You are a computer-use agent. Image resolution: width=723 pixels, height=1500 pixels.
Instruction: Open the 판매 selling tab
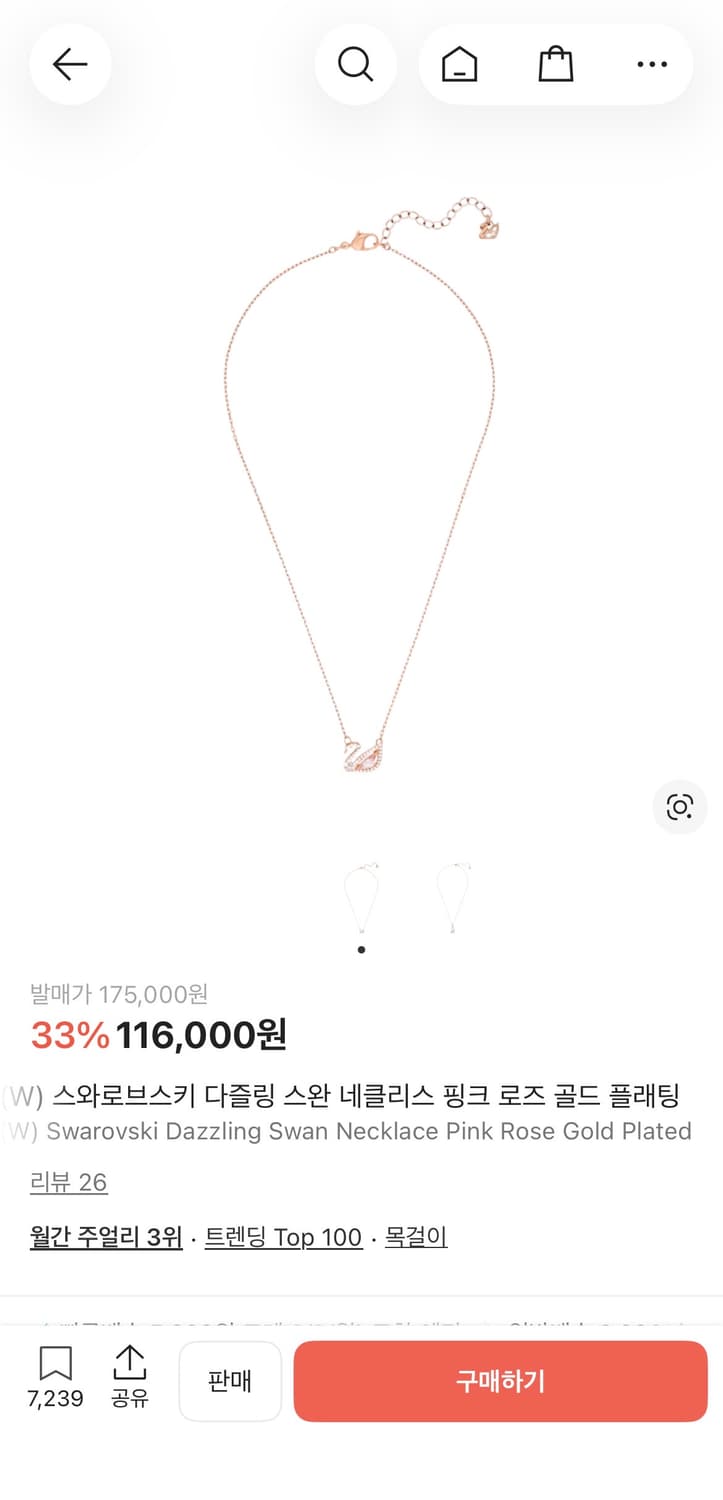coord(230,1381)
